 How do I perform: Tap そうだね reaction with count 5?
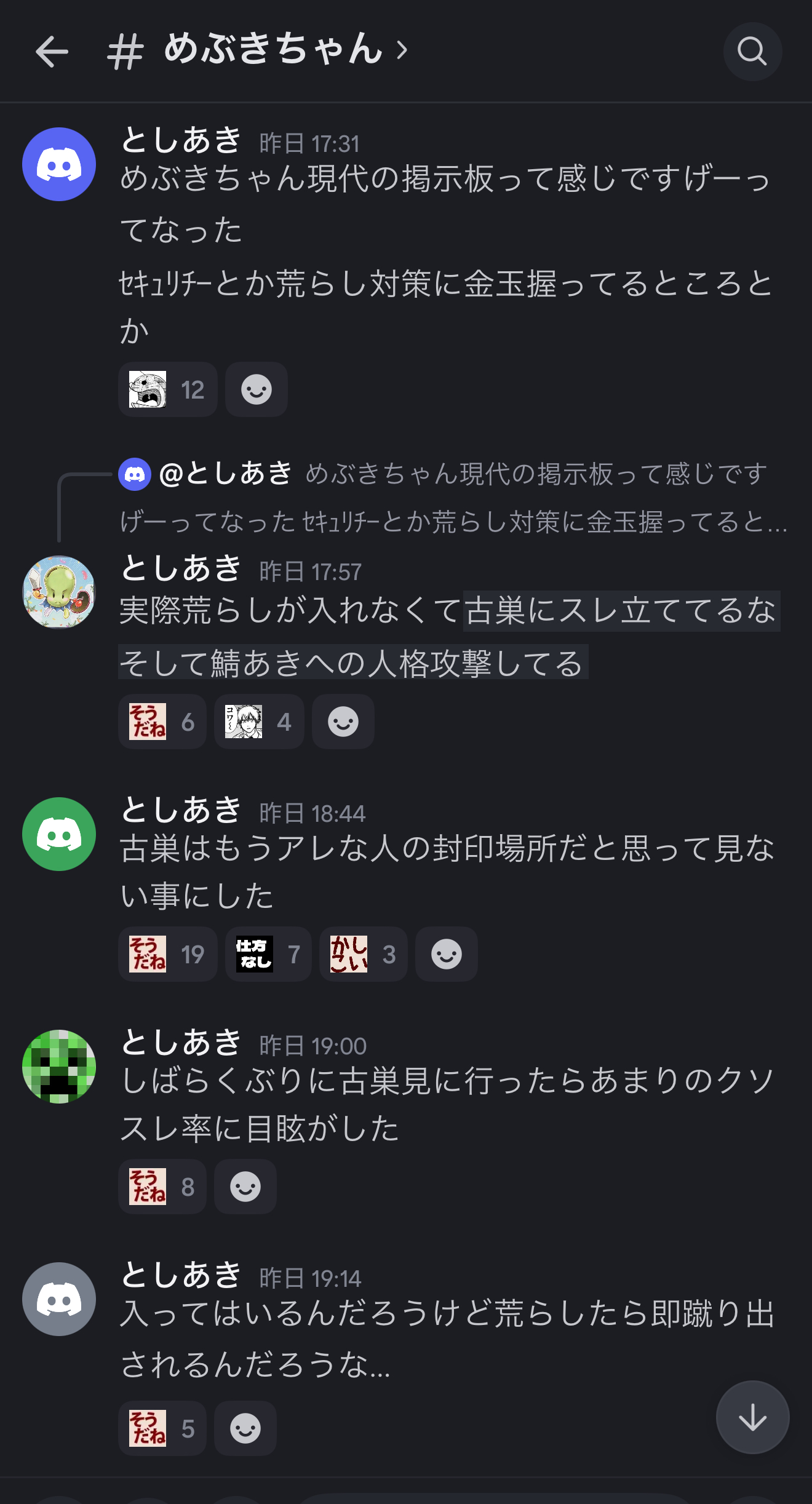pyautogui.click(x=162, y=1428)
